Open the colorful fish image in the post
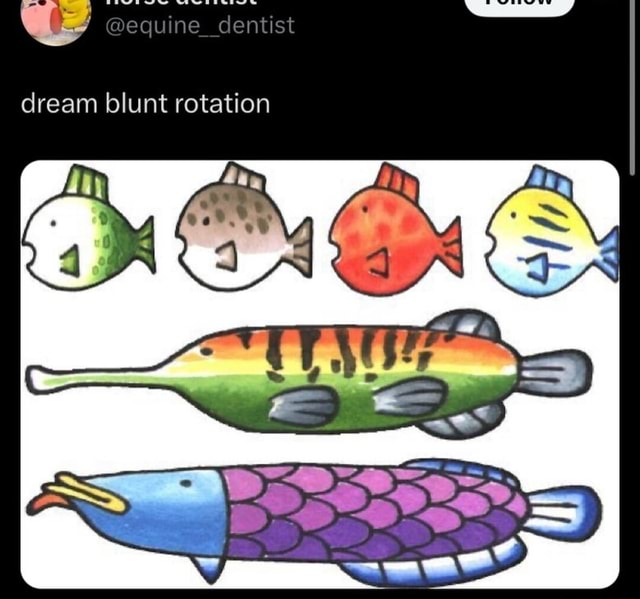The image size is (640, 599). click(x=320, y=375)
